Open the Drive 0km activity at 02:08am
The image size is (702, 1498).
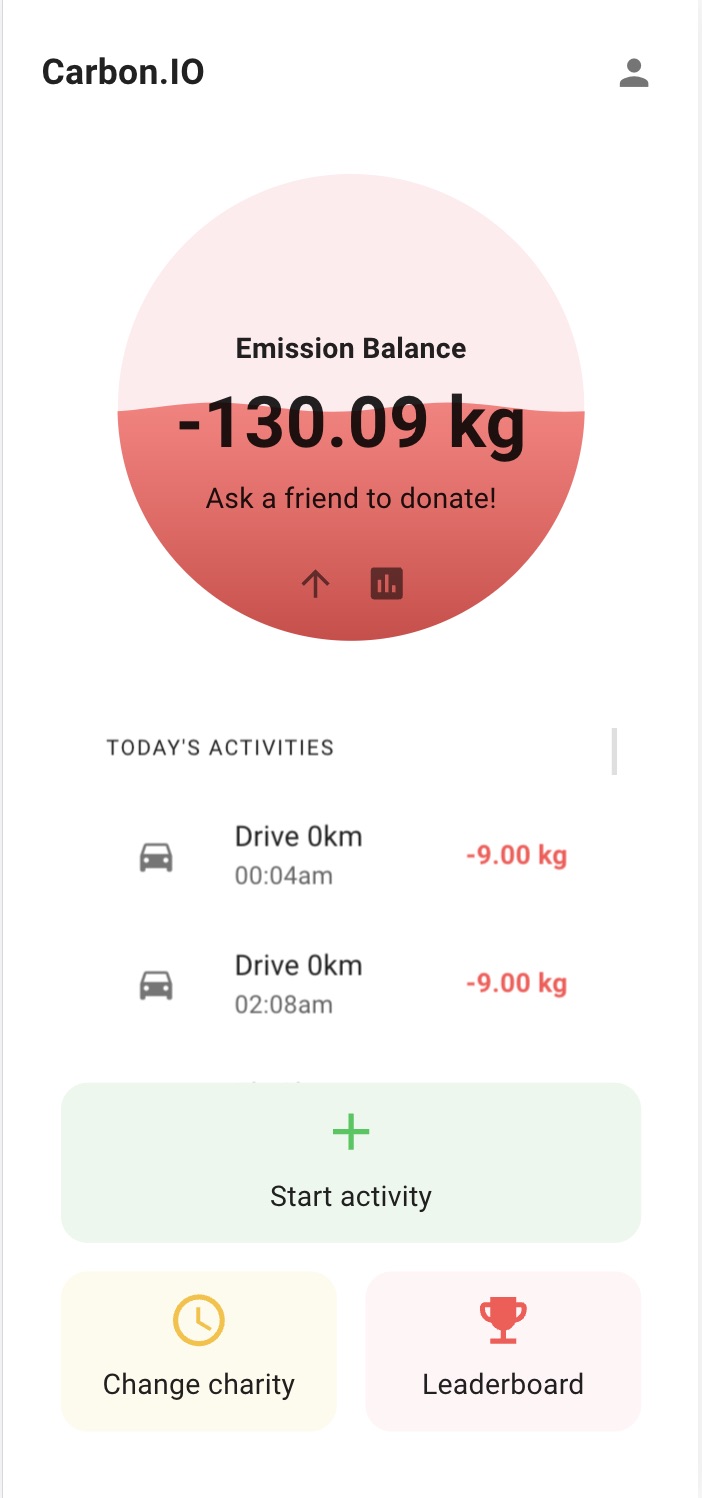click(350, 984)
